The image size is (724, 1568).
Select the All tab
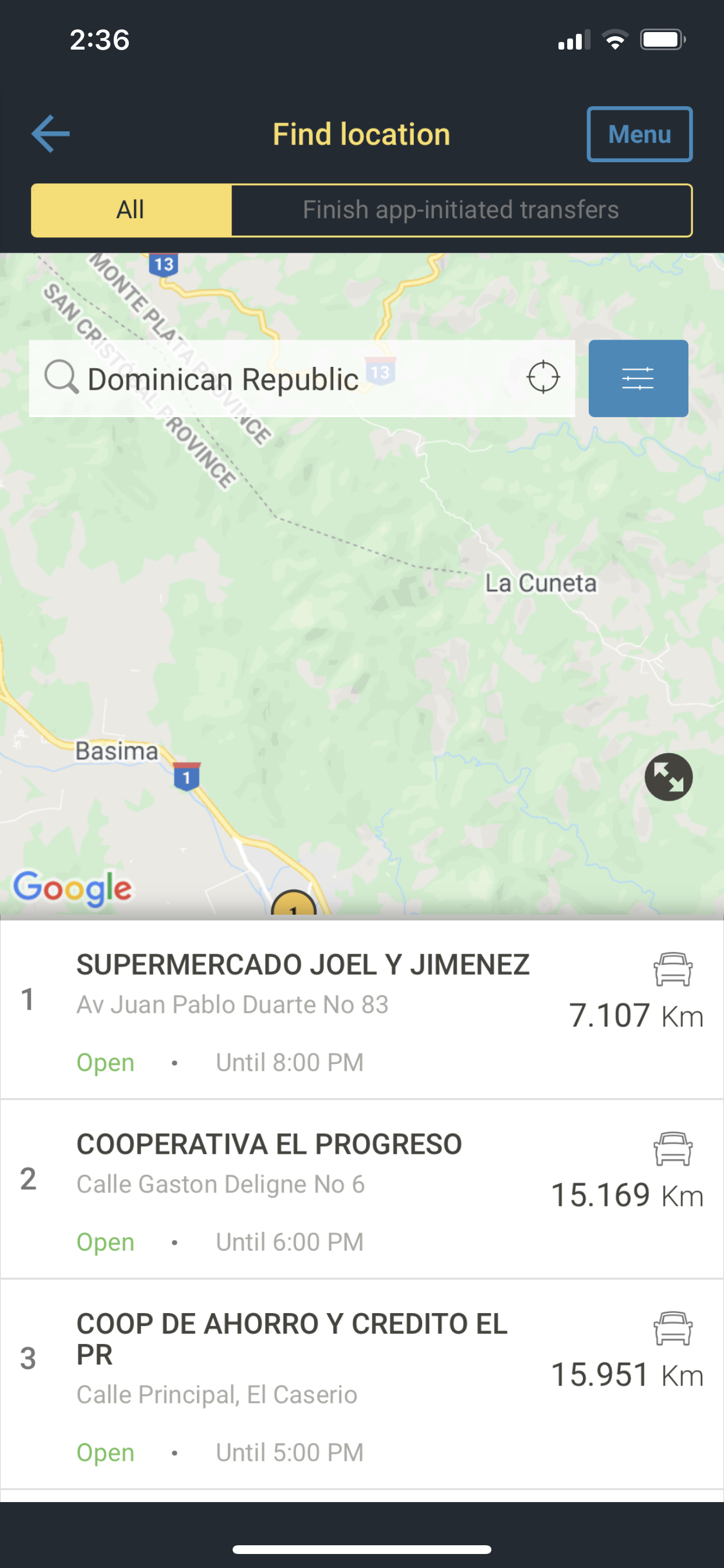pos(131,210)
